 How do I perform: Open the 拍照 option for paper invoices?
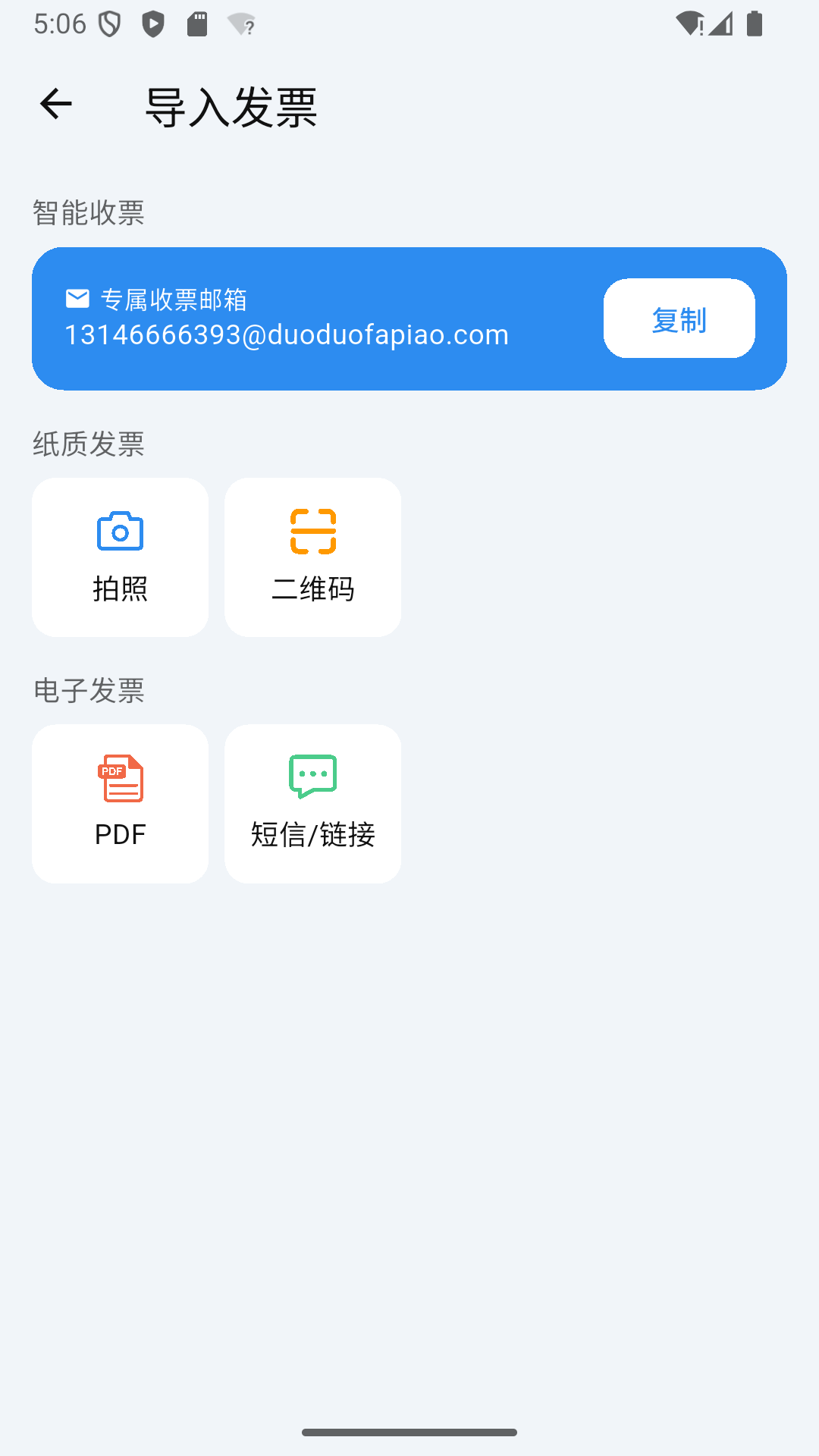[120, 557]
